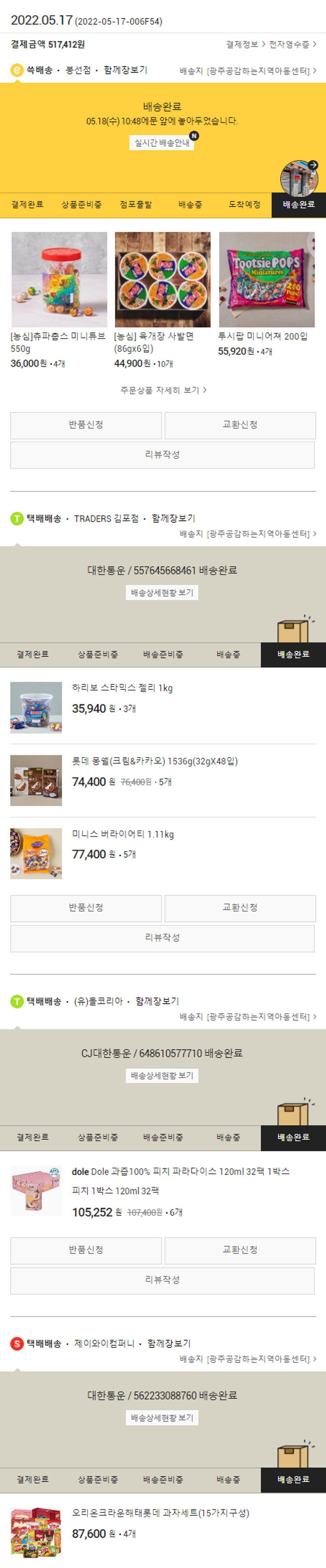Request 교환신청 for the 쓱배송 봉선점 order
This screenshot has height=1568, width=326.
[x=240, y=425]
